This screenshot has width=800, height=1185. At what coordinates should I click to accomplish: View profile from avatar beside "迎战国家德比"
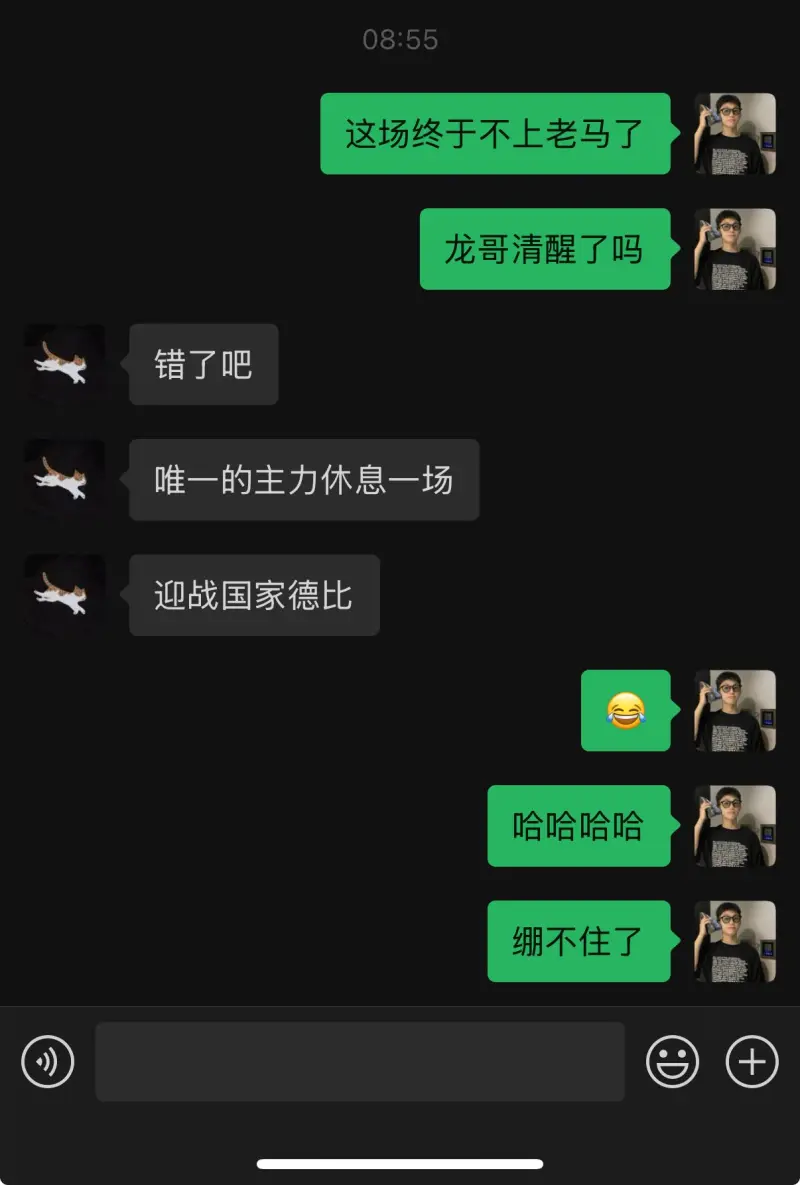tap(65, 595)
